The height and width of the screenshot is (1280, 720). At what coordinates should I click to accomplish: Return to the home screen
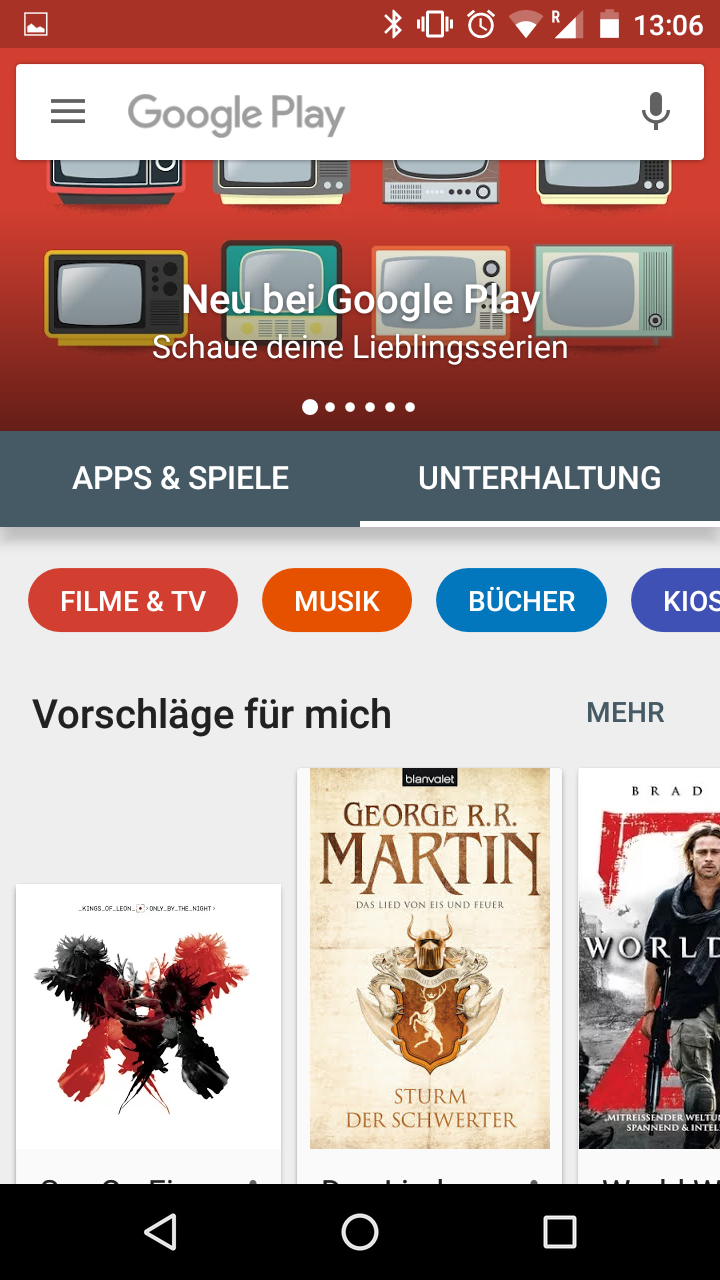coord(360,1232)
